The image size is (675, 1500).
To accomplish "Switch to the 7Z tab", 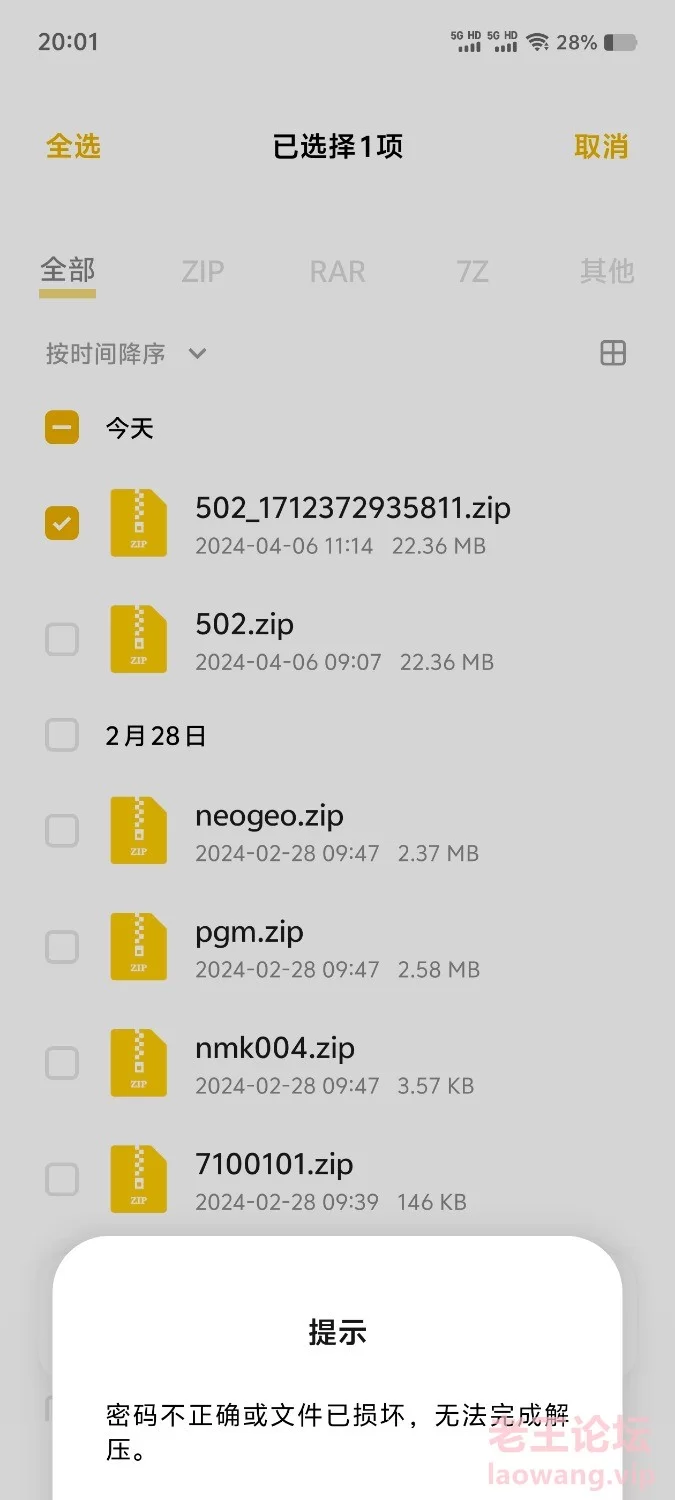I will pos(472,271).
